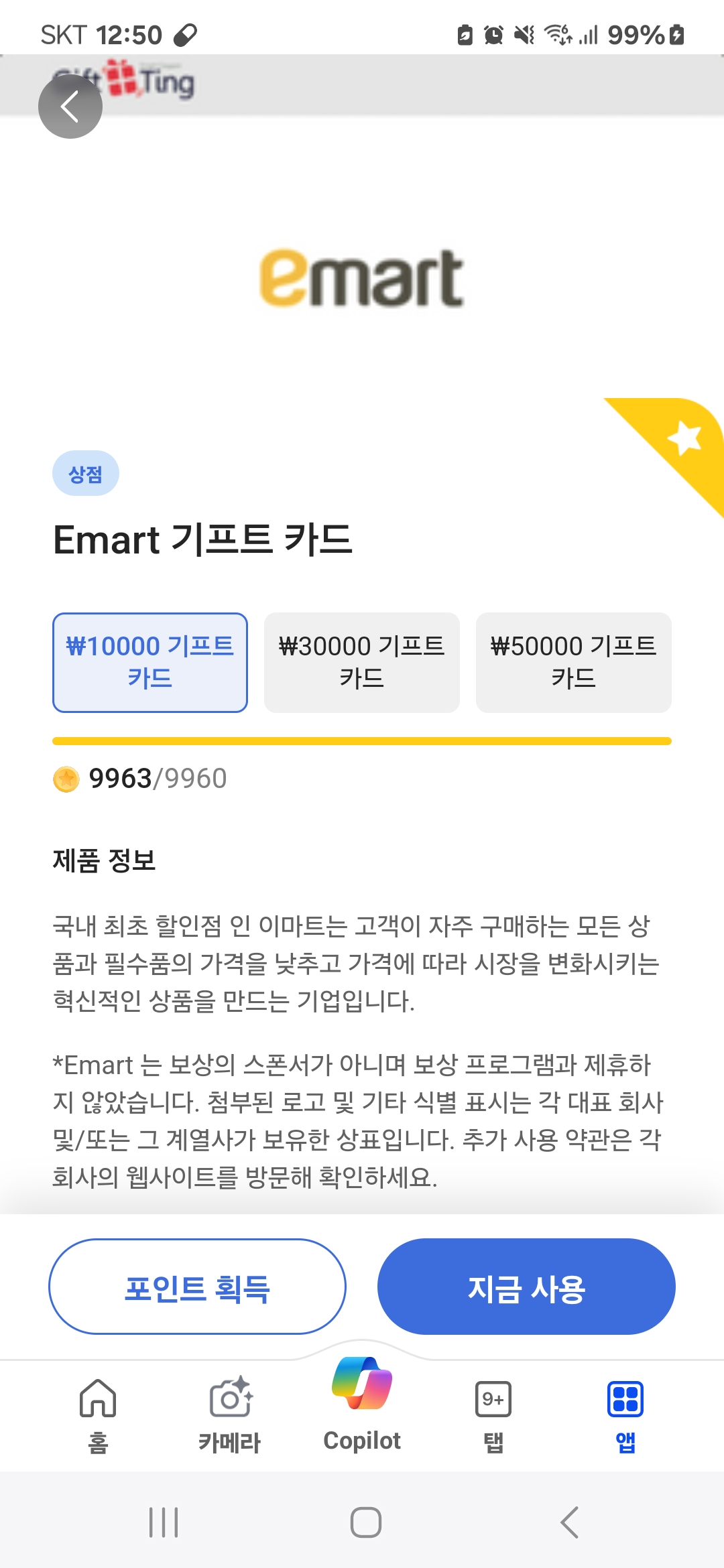Go to the system home screen
724x1568 pixels.
click(x=366, y=1522)
